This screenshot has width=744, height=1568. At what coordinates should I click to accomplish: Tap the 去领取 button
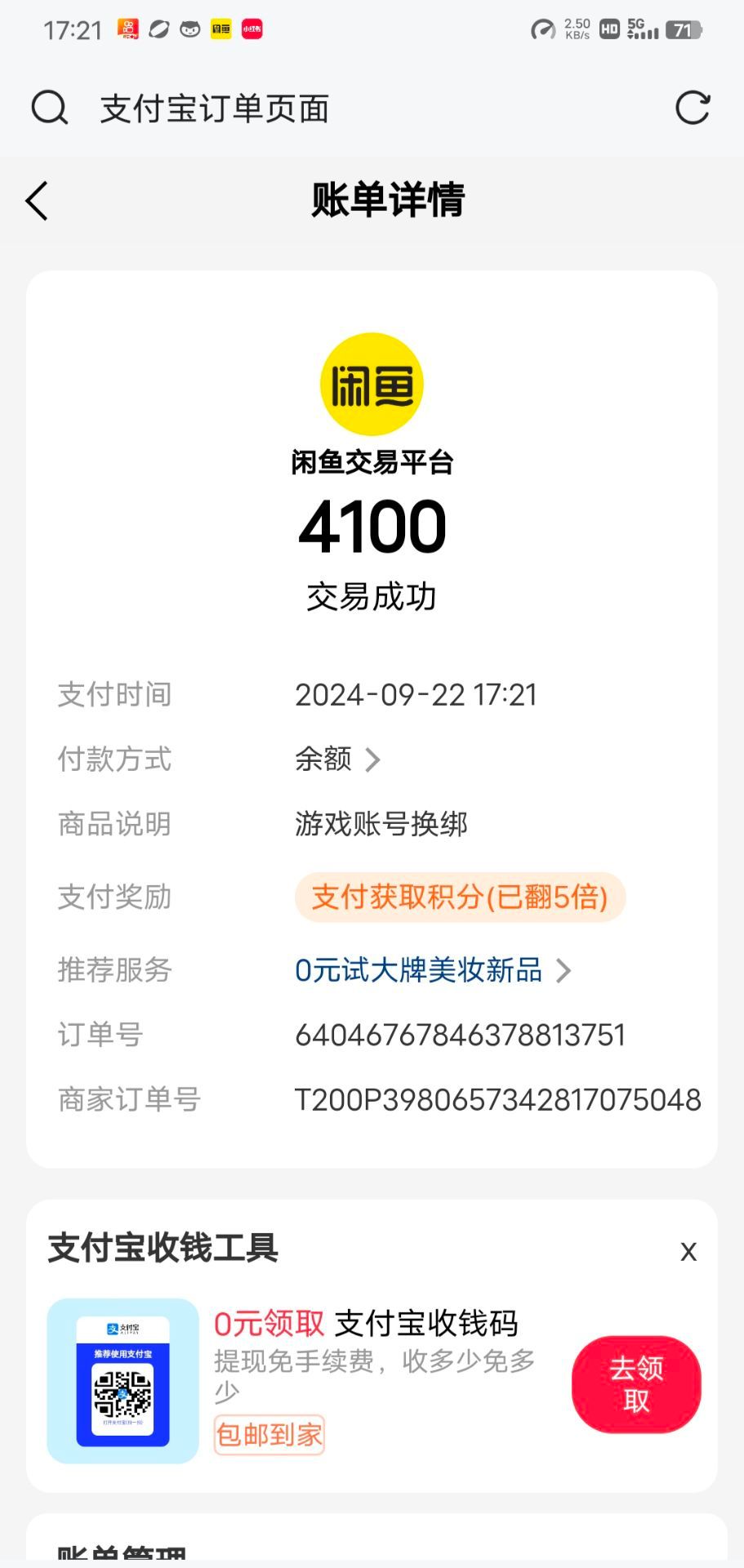tap(636, 1384)
